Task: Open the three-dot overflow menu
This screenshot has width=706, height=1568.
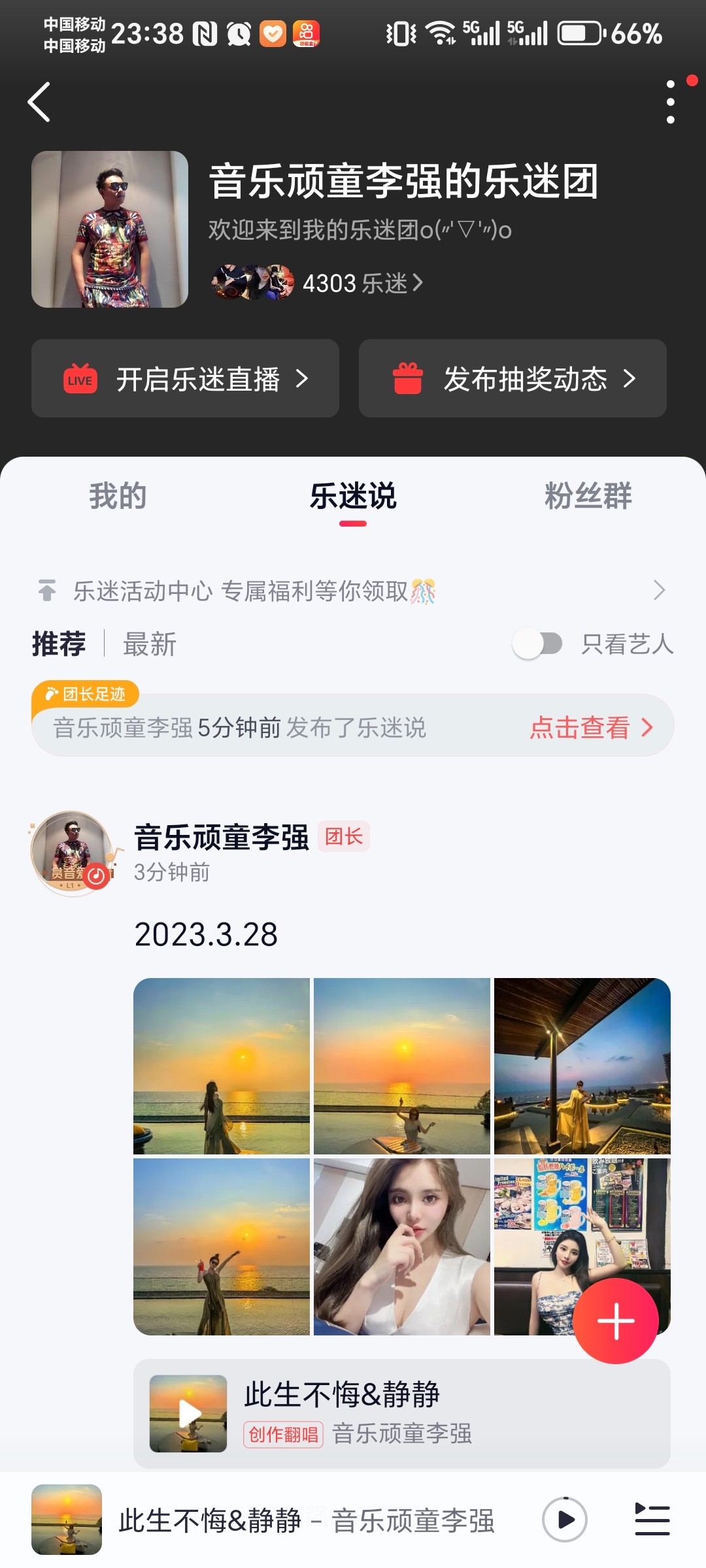Action: pos(670,102)
